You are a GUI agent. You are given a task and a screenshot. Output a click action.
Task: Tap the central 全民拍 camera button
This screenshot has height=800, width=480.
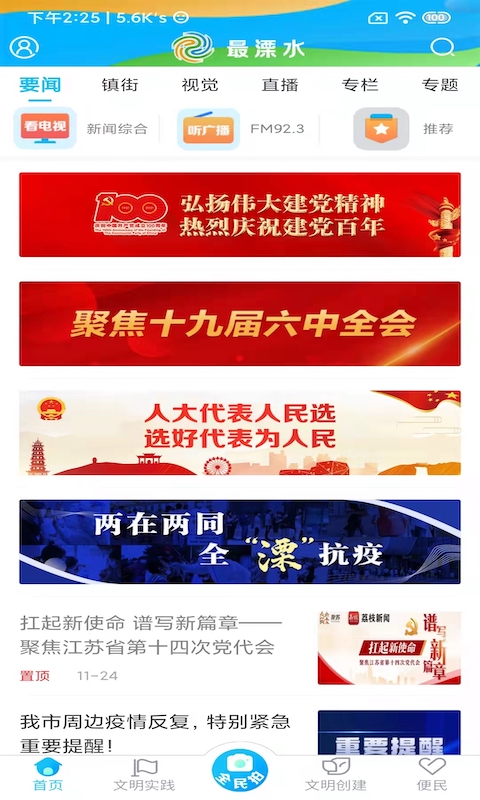(x=240, y=771)
